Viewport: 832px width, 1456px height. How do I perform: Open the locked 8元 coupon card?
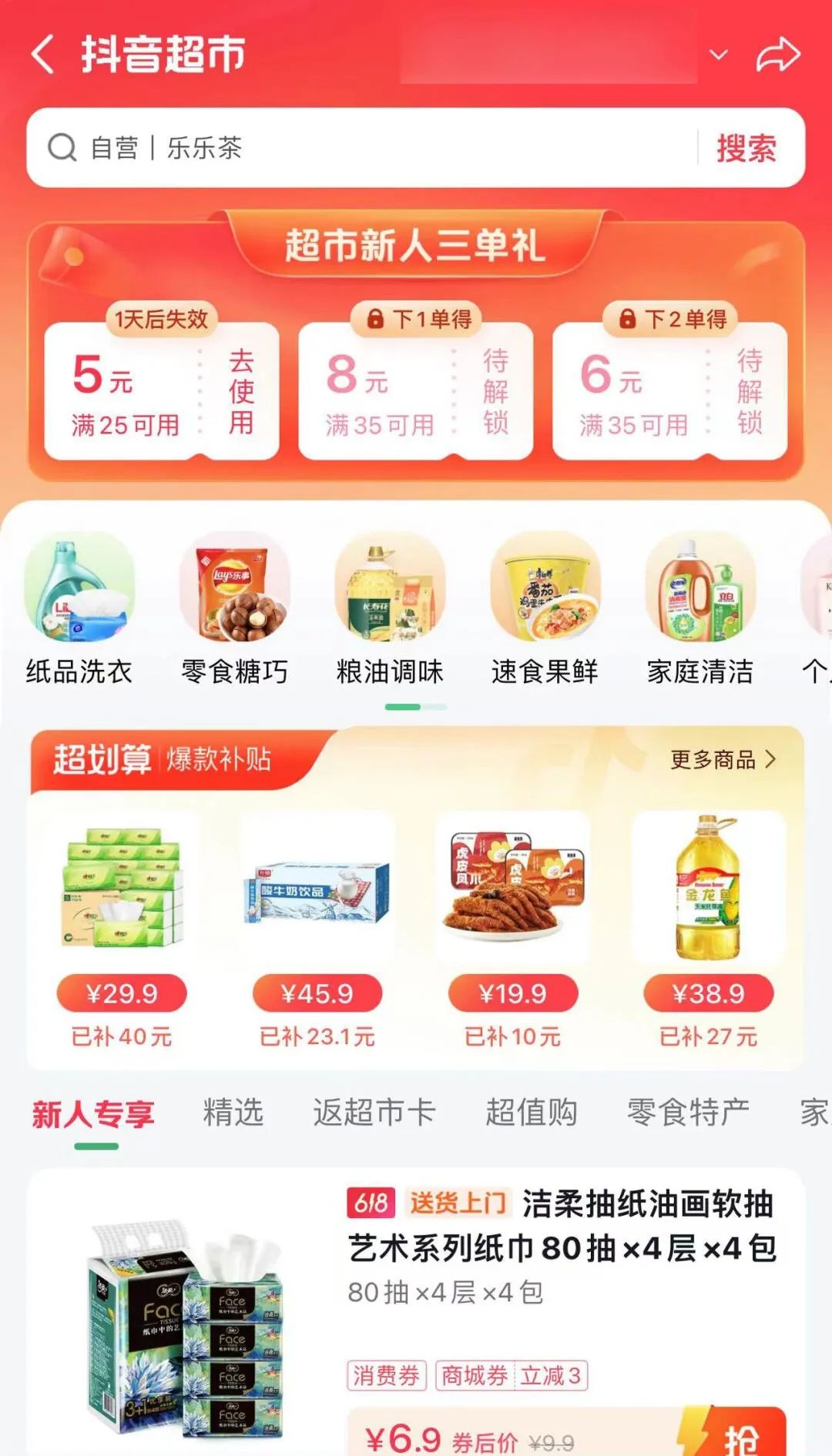tap(416, 391)
